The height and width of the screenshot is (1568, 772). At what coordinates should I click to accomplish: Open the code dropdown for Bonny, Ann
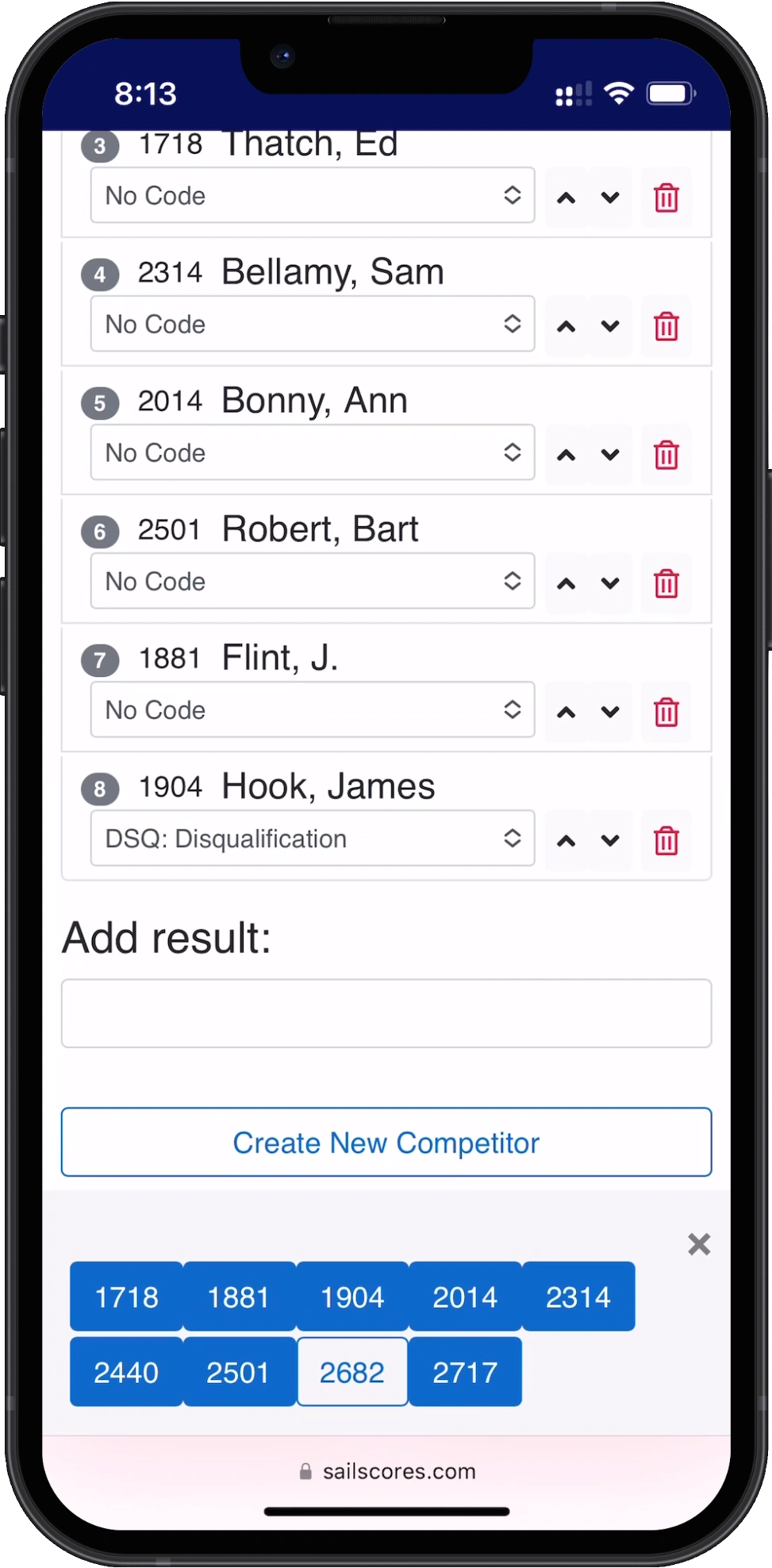click(x=312, y=453)
